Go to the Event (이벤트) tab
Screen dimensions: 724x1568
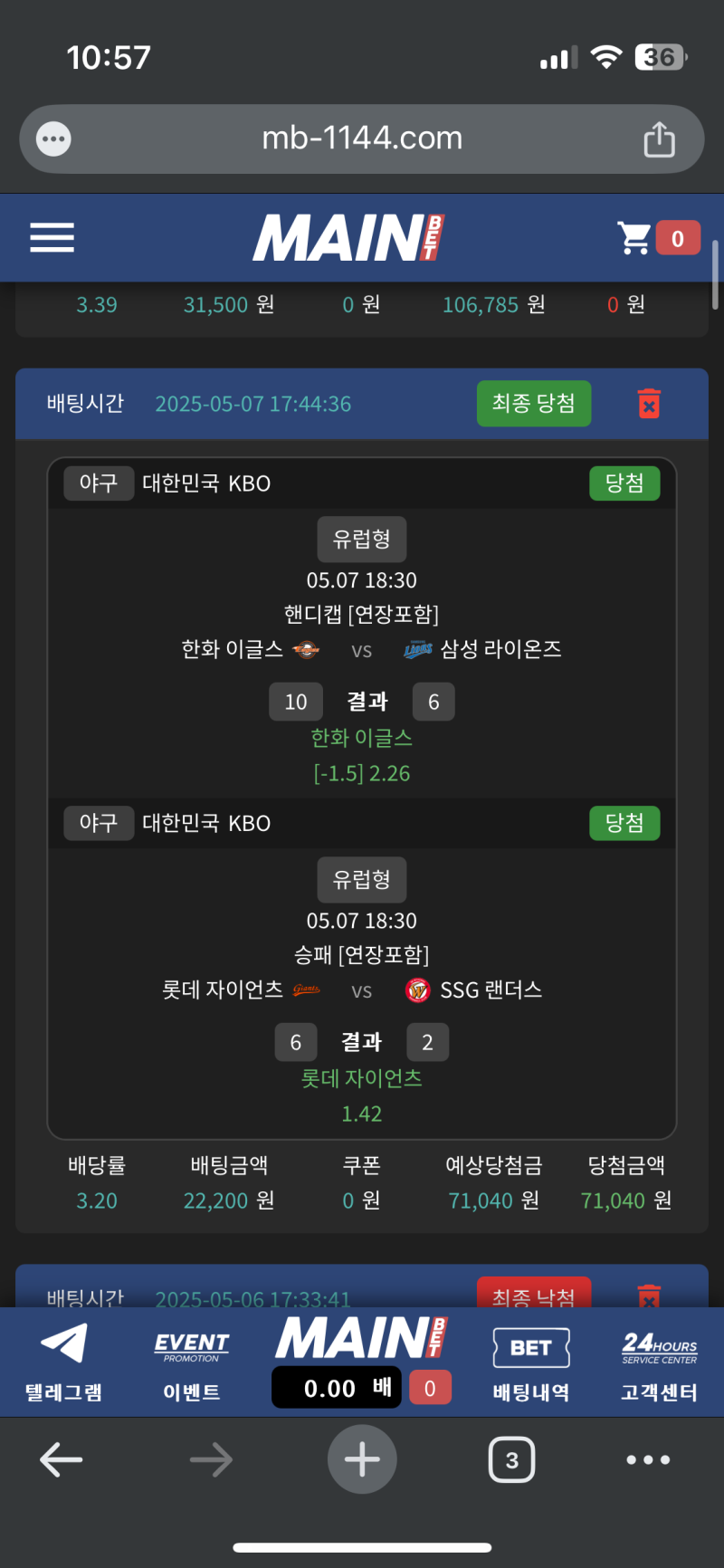[192, 1362]
